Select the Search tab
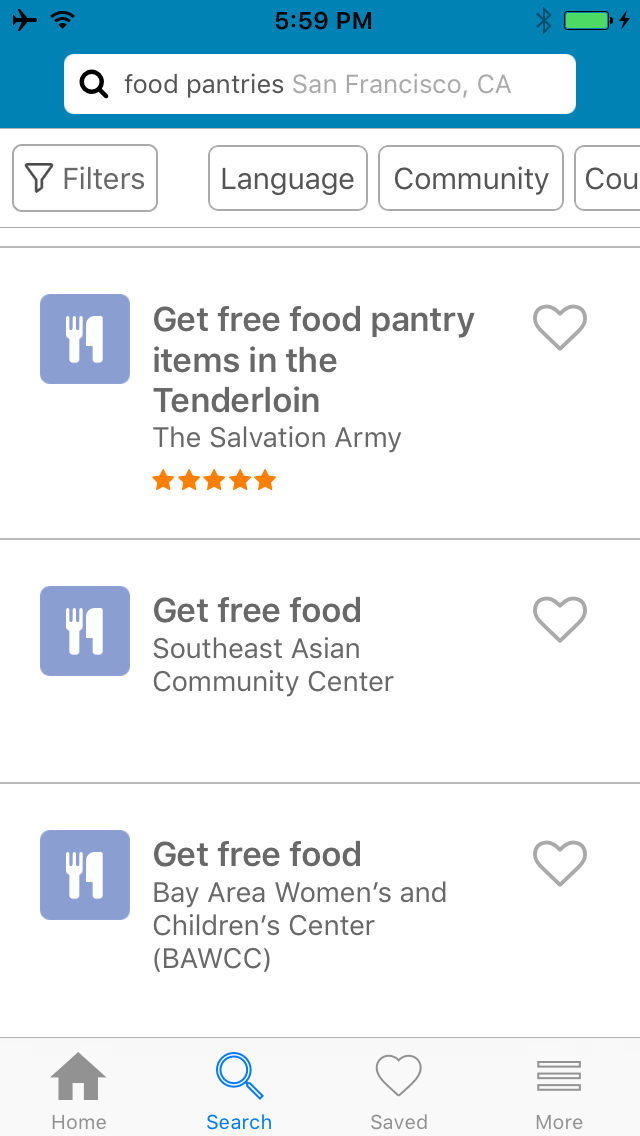640x1136 pixels. click(x=239, y=1090)
